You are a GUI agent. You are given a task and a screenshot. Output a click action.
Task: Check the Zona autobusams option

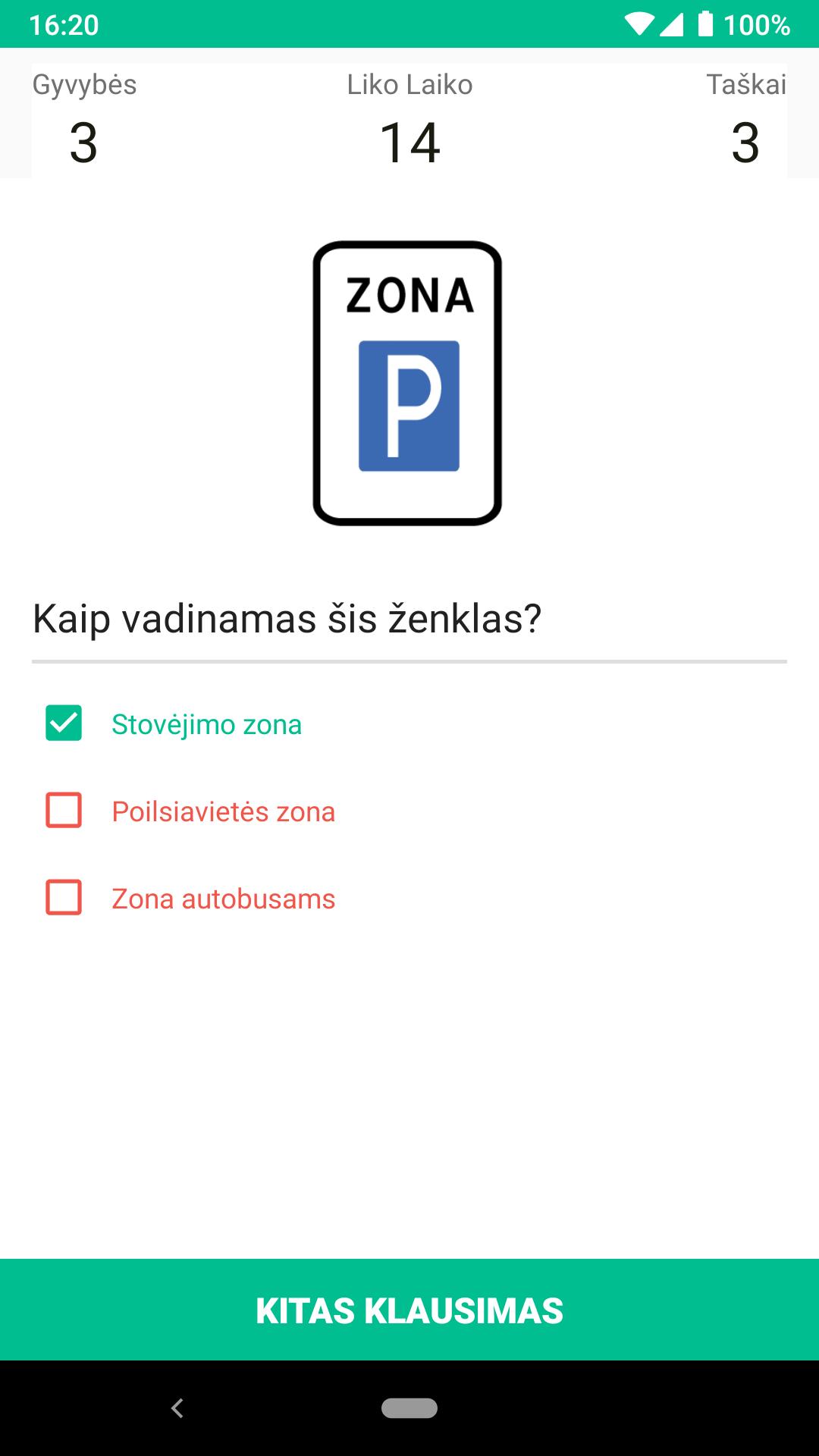64,898
